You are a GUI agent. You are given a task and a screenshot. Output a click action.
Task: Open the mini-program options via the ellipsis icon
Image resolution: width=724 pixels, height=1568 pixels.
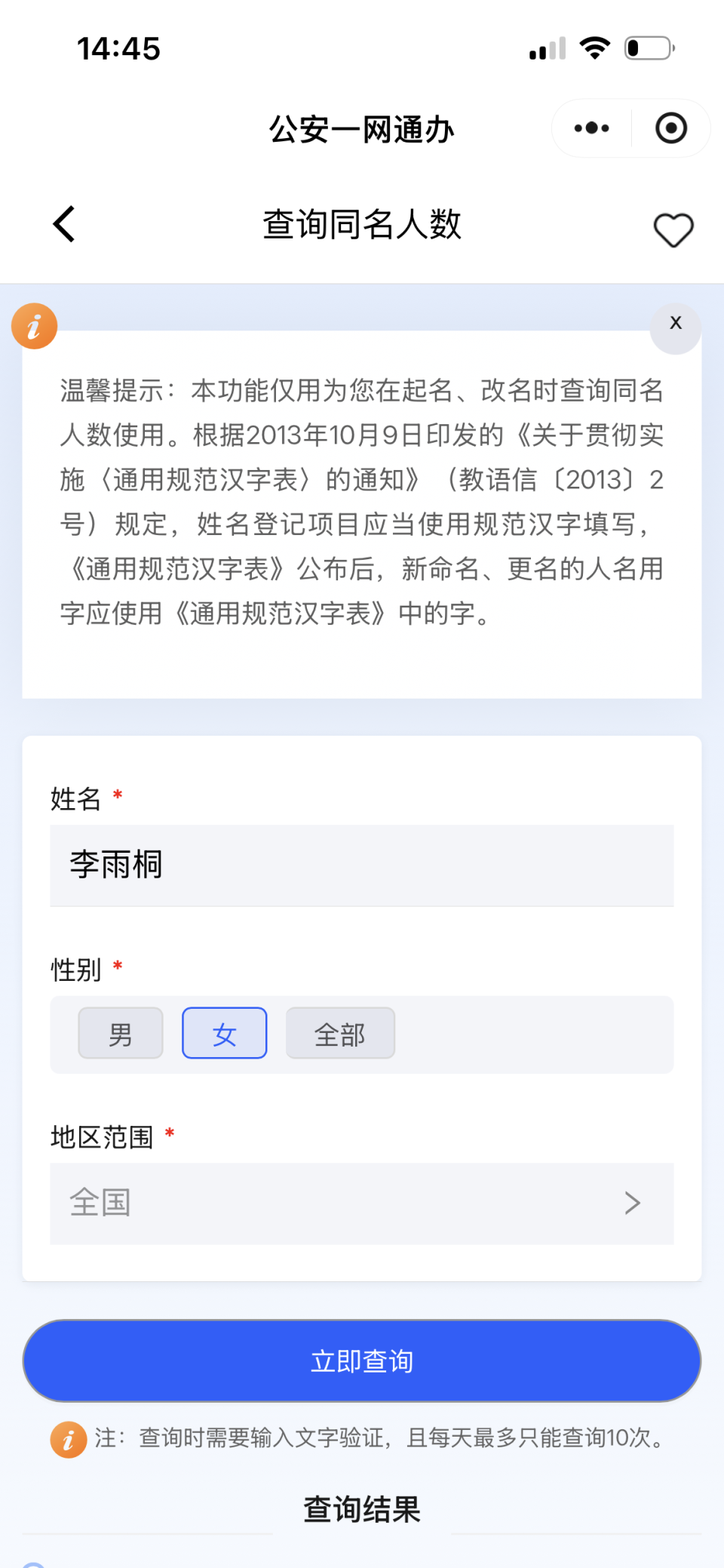click(x=591, y=128)
